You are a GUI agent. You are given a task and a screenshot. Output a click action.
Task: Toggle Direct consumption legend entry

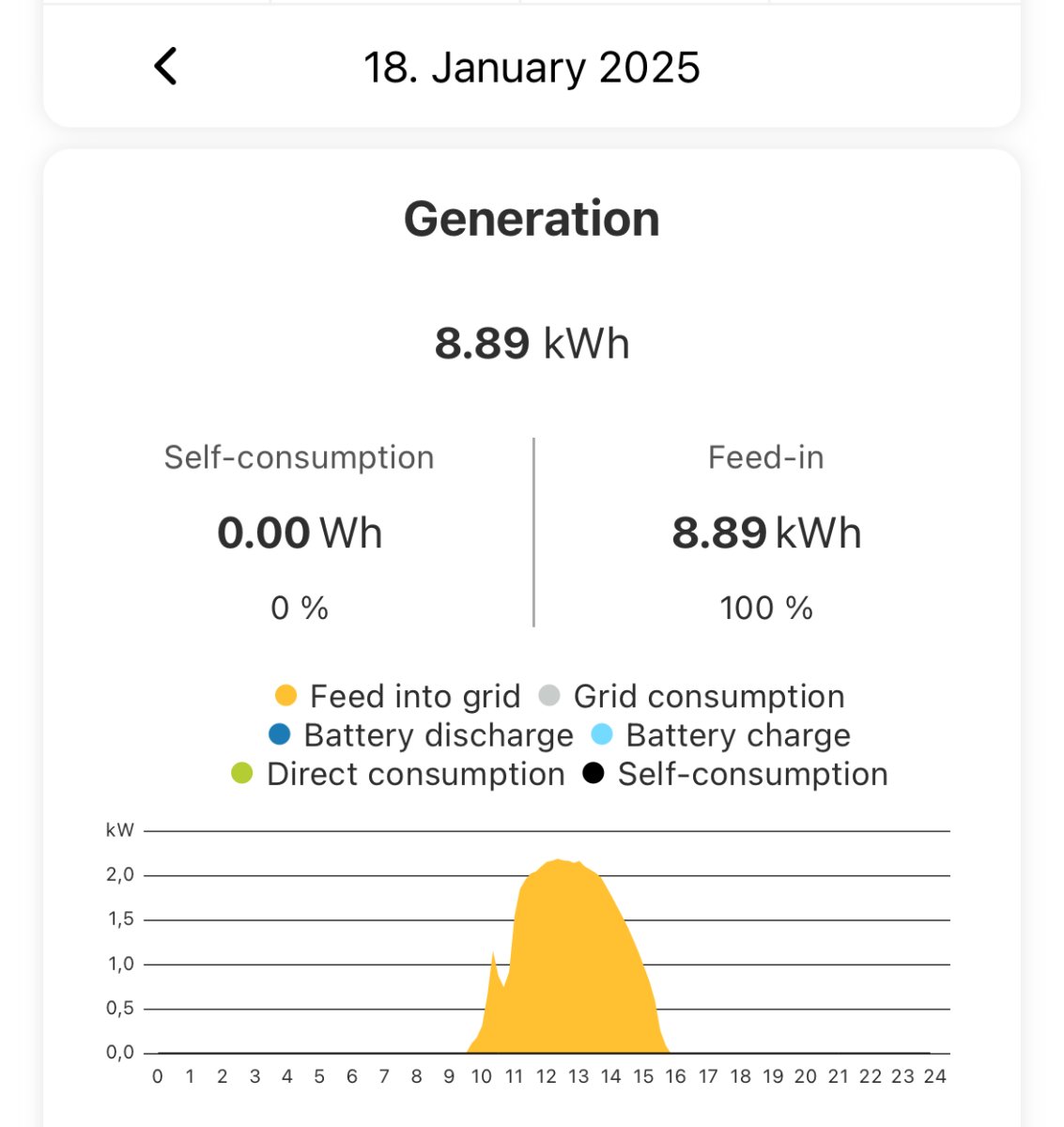(x=398, y=775)
